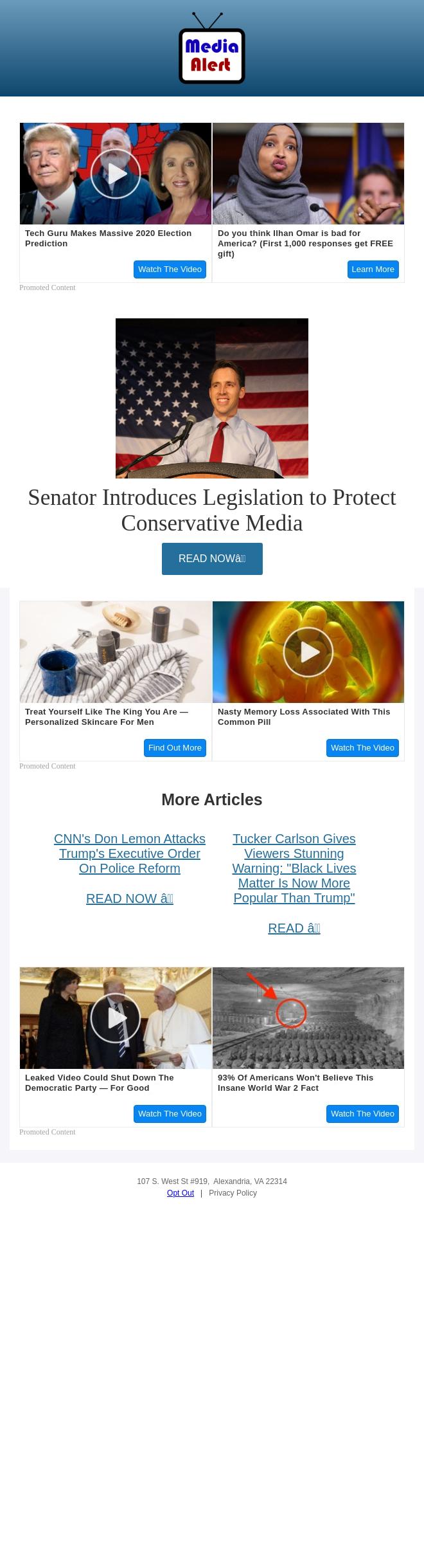Open the Privacy Policy link
424x1568 pixels.
pos(233,1193)
